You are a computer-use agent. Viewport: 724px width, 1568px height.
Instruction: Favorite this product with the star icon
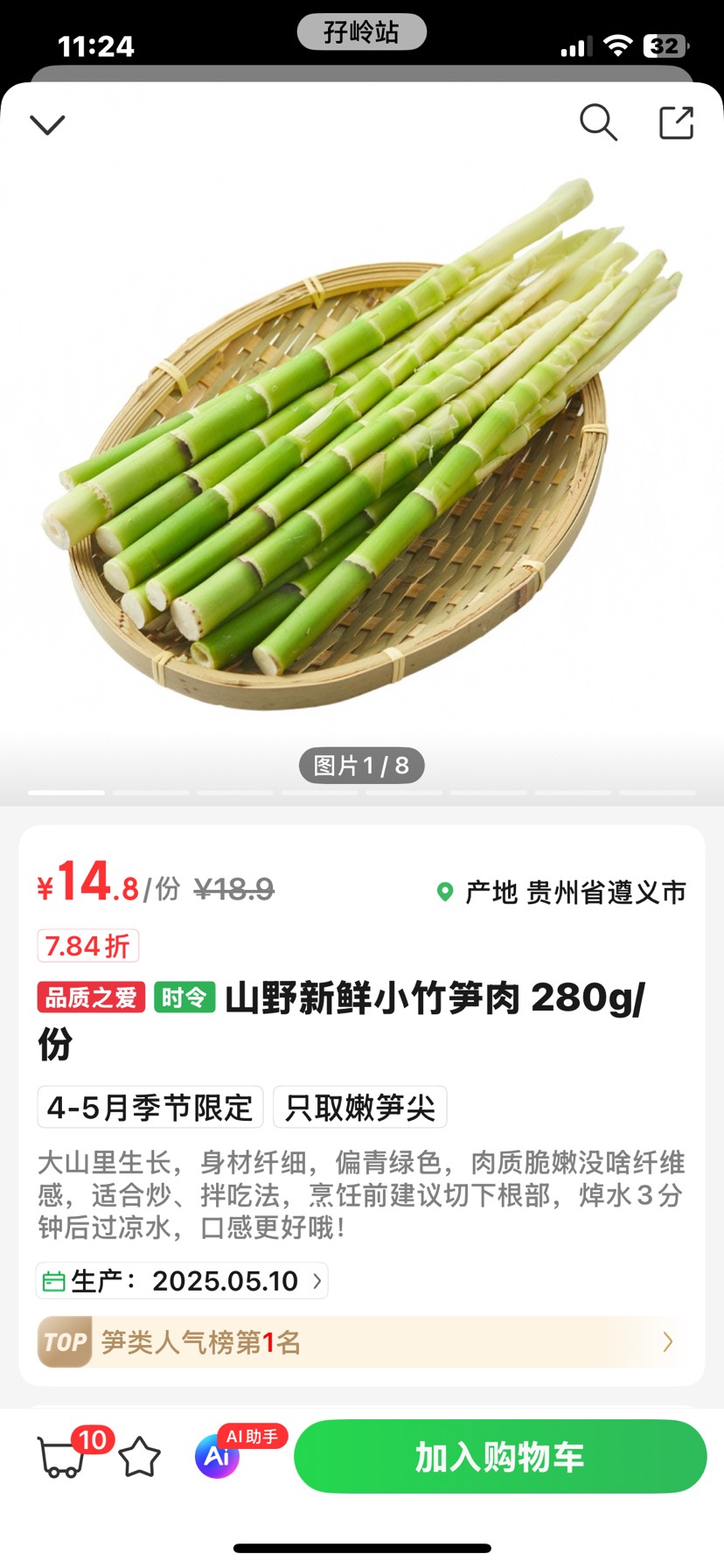pos(140,1458)
